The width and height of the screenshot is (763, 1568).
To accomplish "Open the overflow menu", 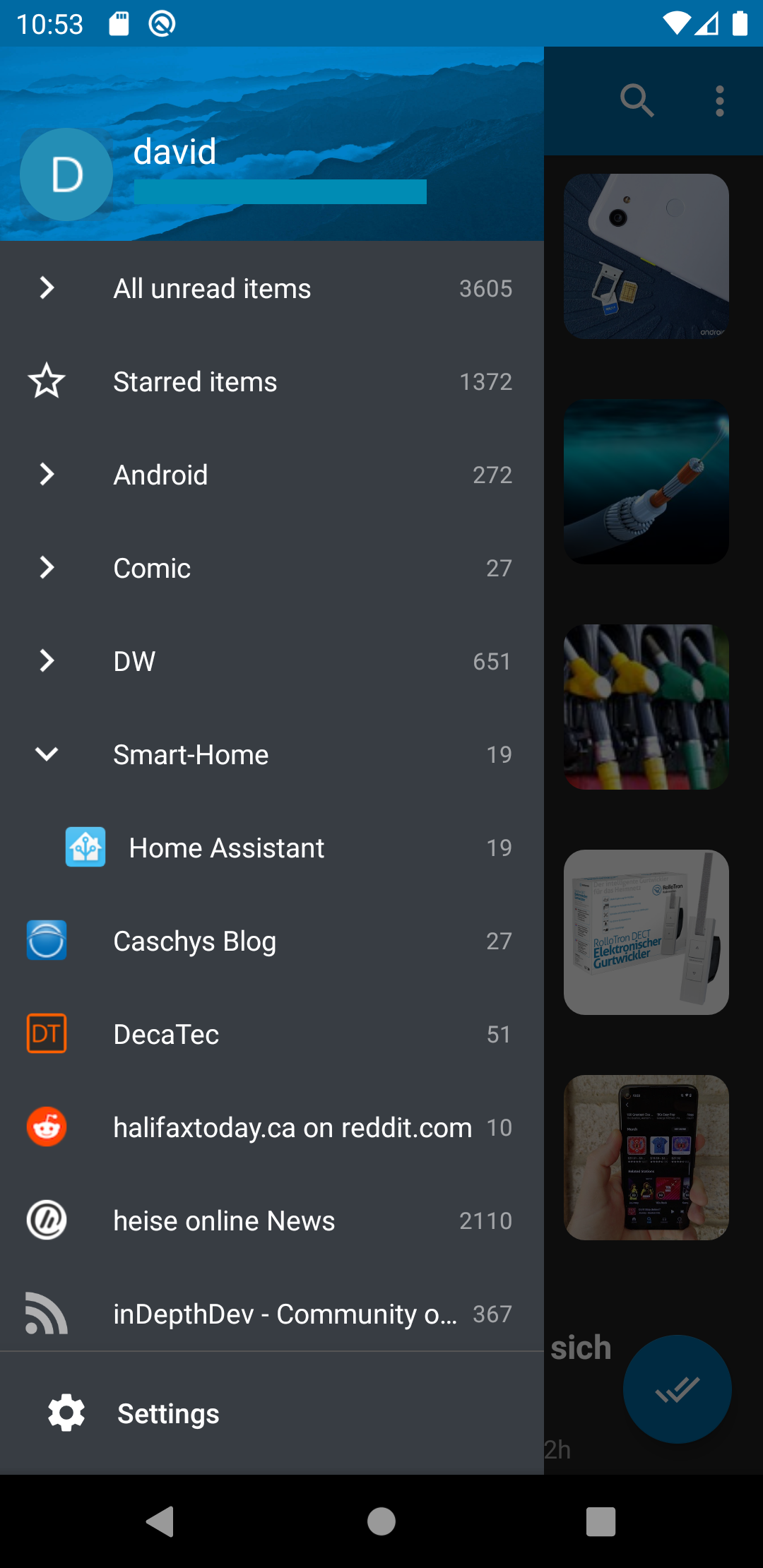I will tap(719, 101).
